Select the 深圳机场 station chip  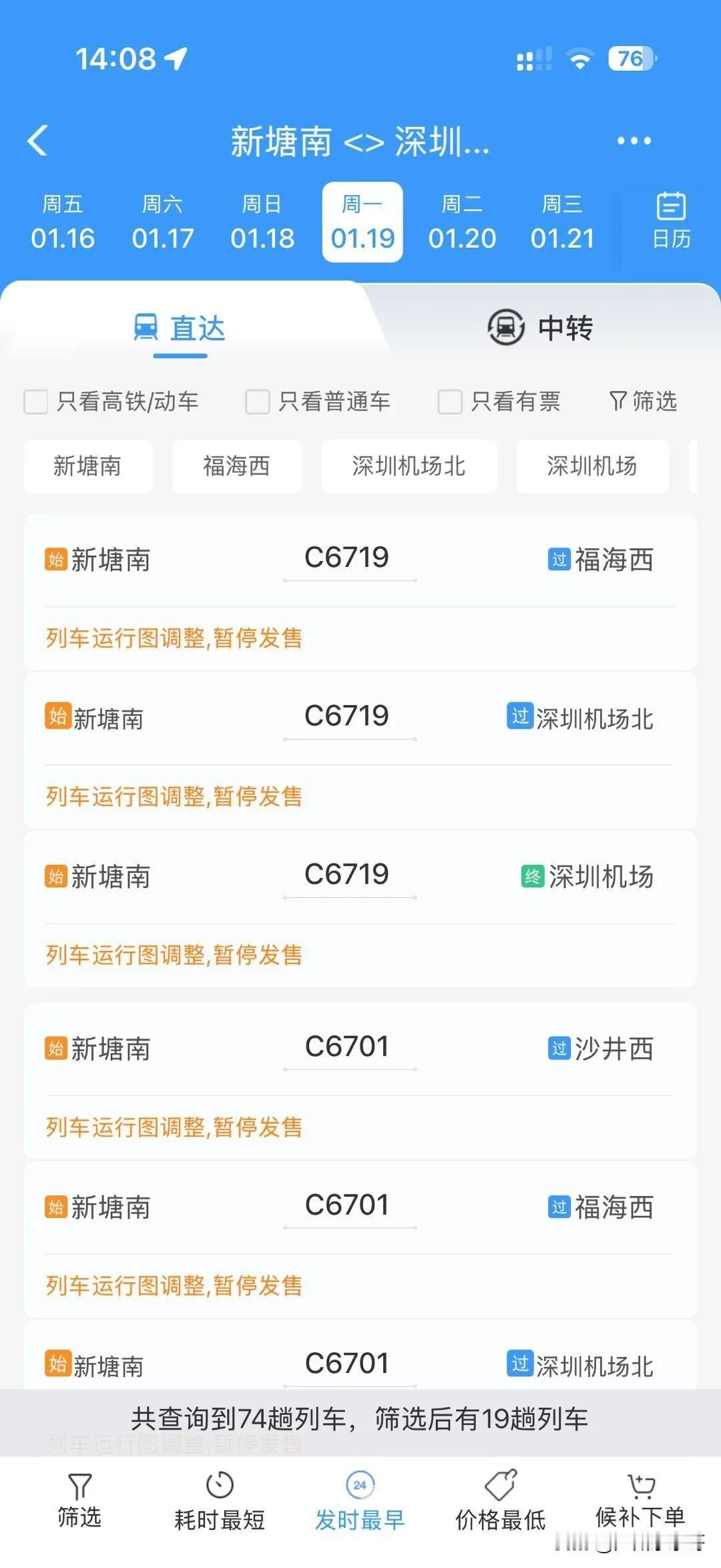(592, 466)
